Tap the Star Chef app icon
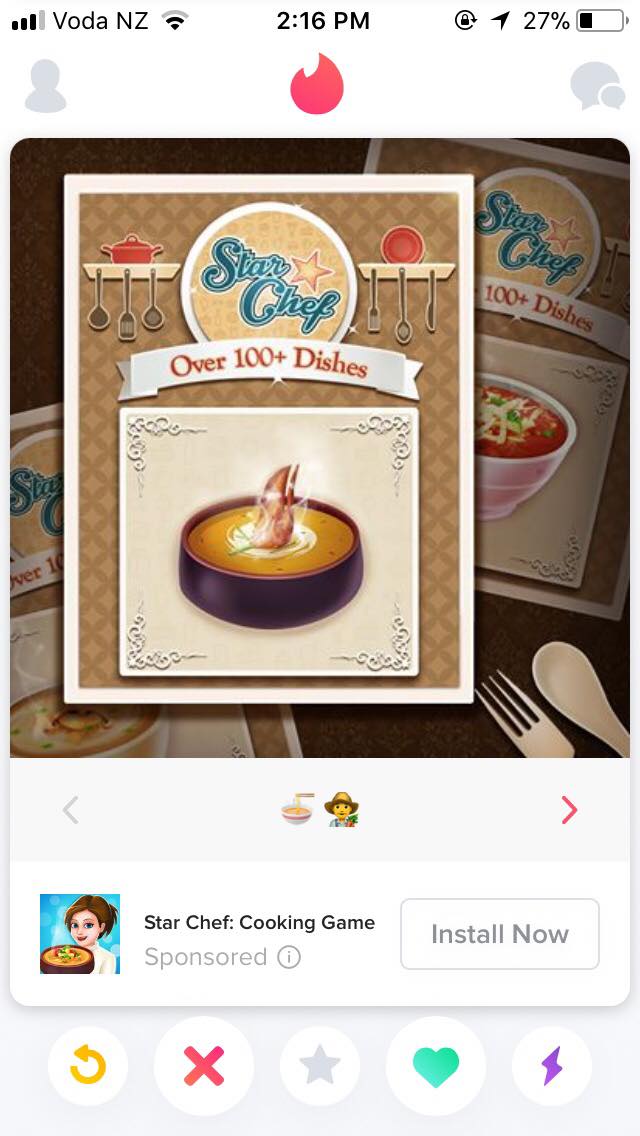 (x=80, y=934)
